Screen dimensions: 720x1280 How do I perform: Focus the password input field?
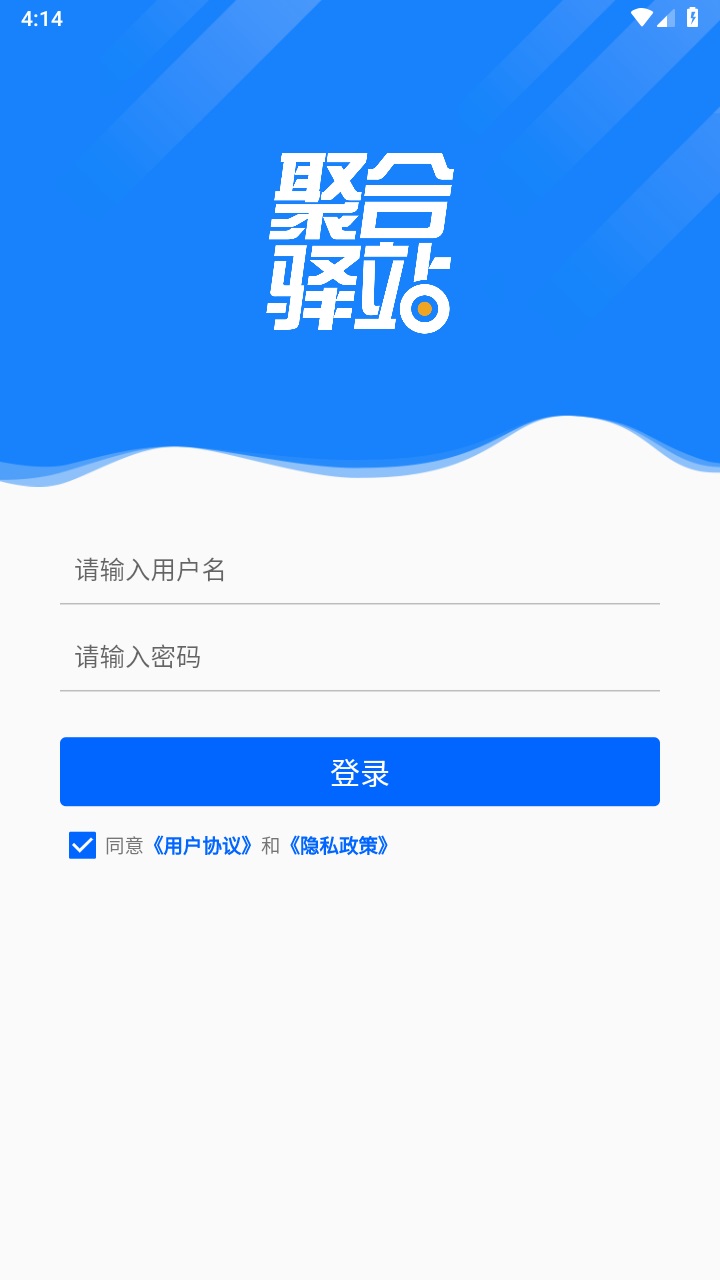click(x=360, y=657)
